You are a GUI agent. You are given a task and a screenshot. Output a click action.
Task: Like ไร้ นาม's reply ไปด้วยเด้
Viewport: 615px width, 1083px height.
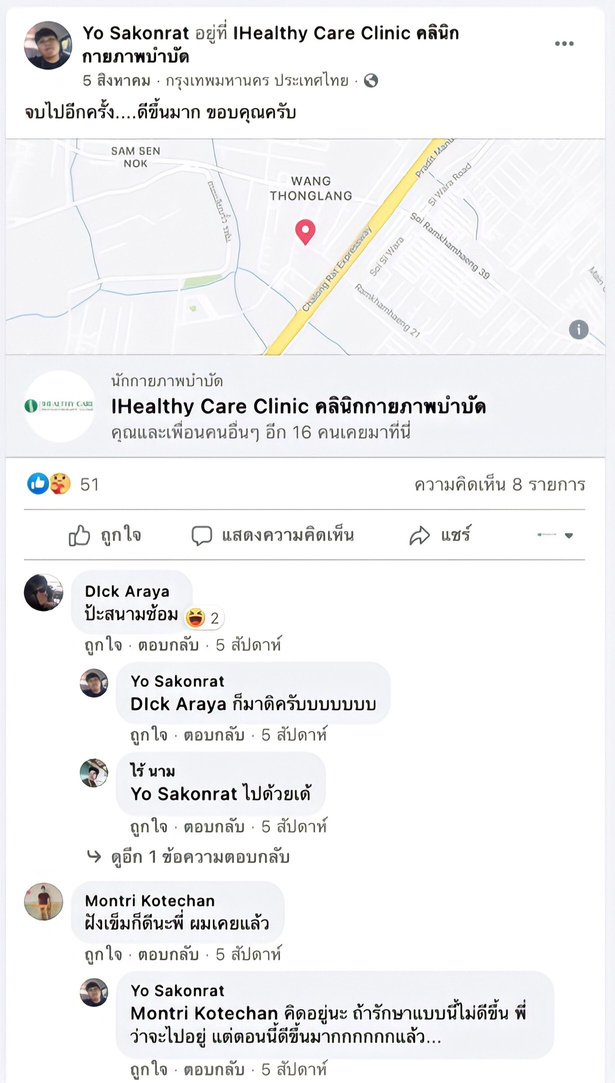[149, 827]
